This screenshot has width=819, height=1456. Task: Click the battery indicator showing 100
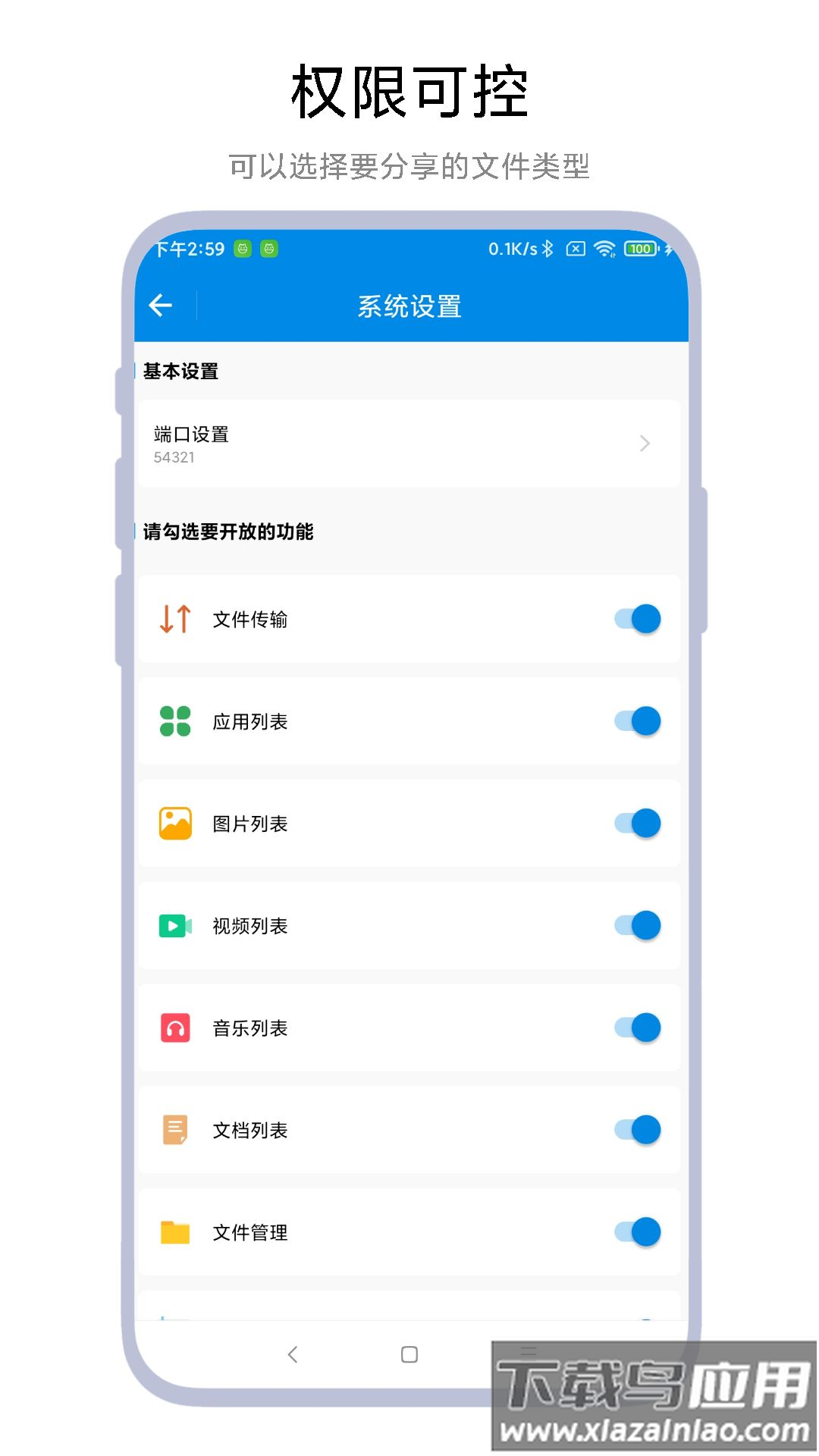coord(639,249)
